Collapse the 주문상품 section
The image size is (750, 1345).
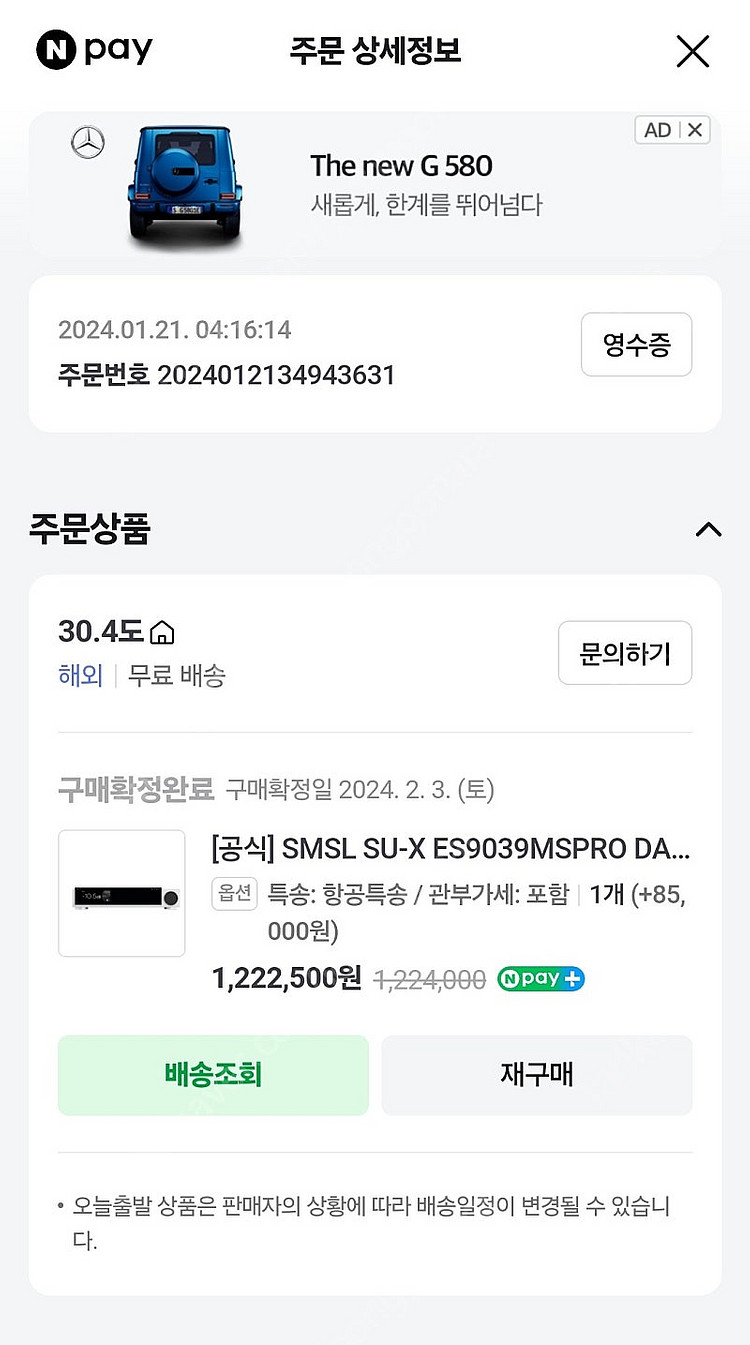(709, 530)
